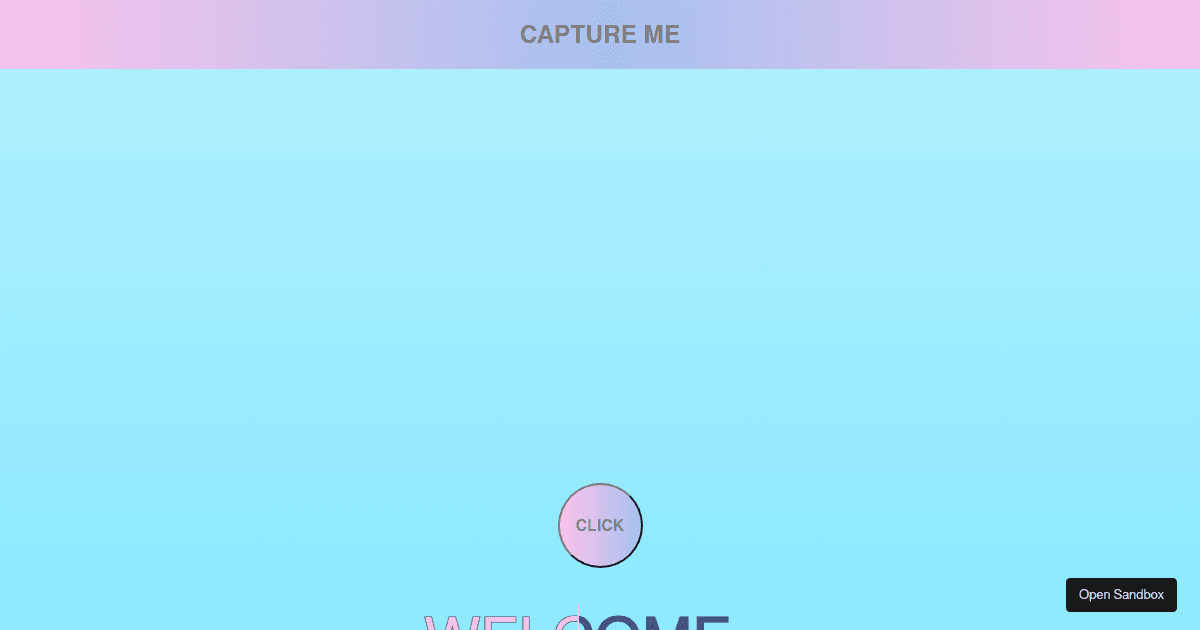Open Sandbox via the dark button
This screenshot has width=1200, height=630.
[x=1121, y=594]
